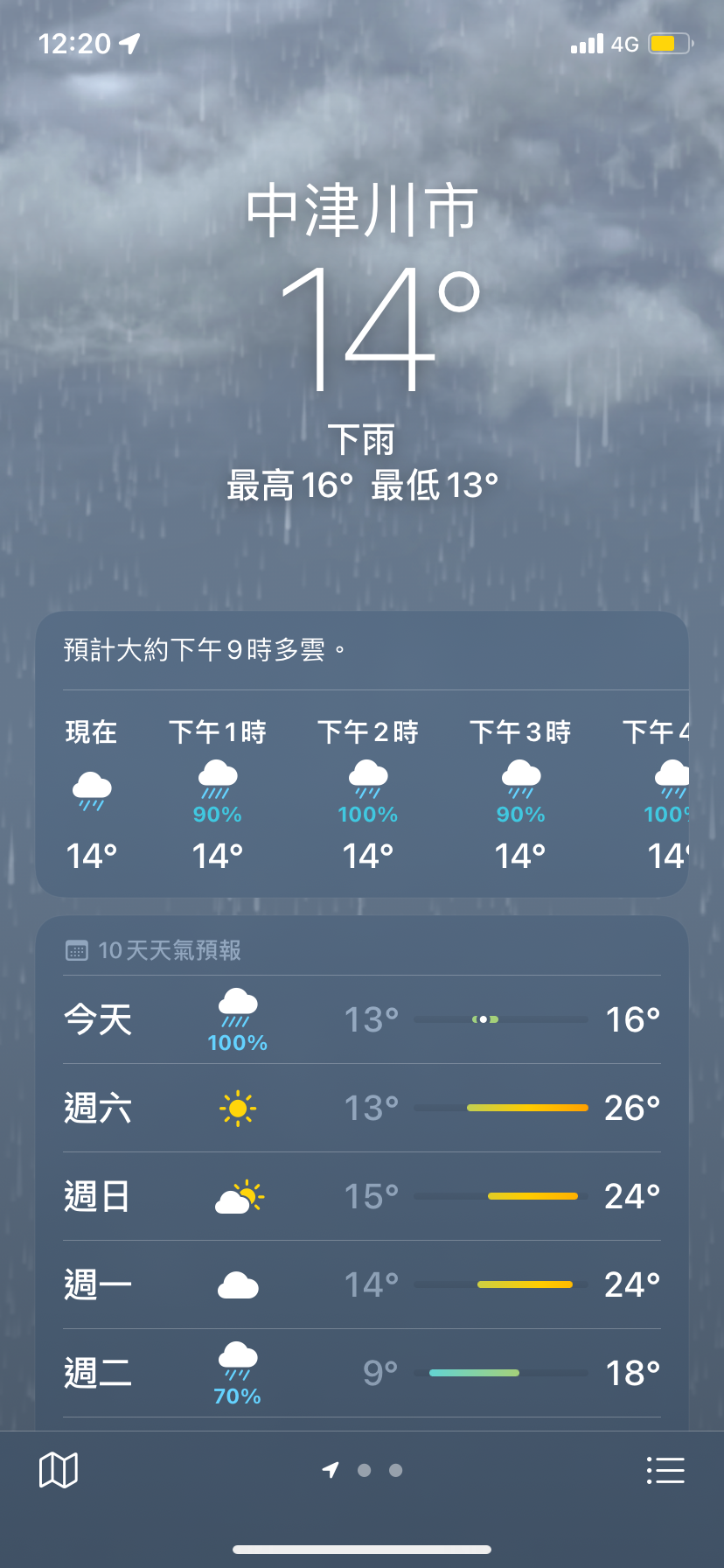Open Saturday (週六) forecast row
The width and height of the screenshot is (724, 1568).
point(362,1108)
